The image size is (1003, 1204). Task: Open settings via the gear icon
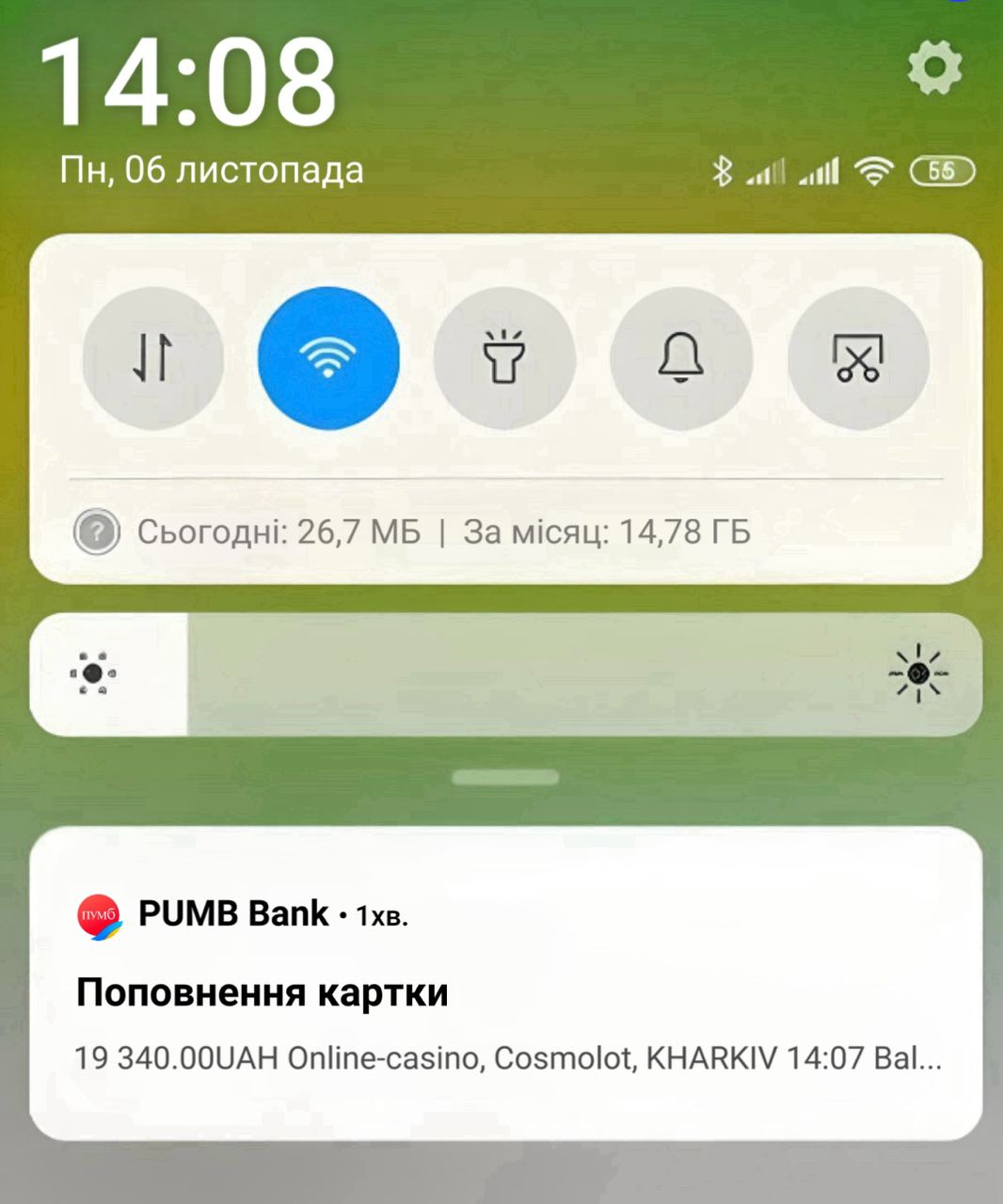click(x=934, y=68)
